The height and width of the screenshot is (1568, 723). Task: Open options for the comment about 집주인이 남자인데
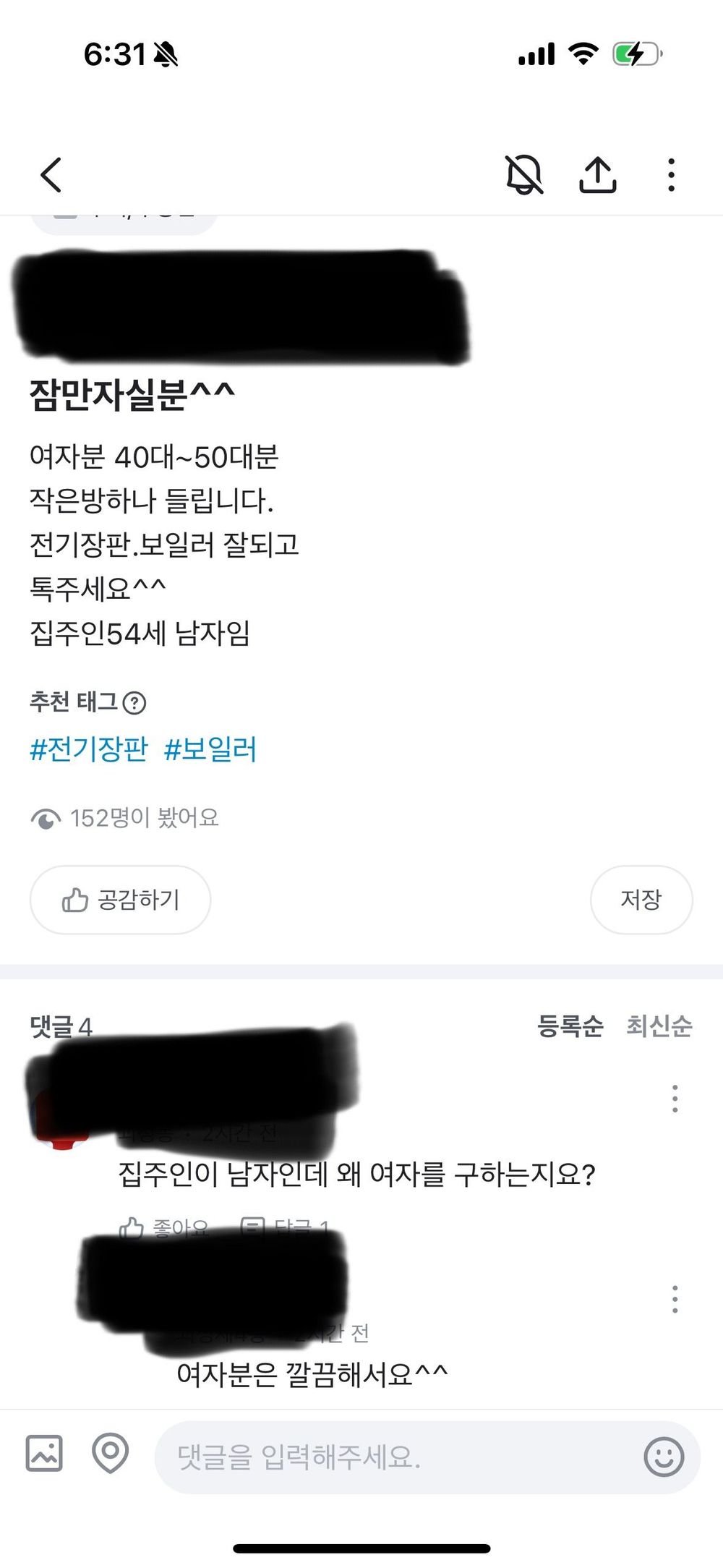pyautogui.click(x=675, y=1099)
